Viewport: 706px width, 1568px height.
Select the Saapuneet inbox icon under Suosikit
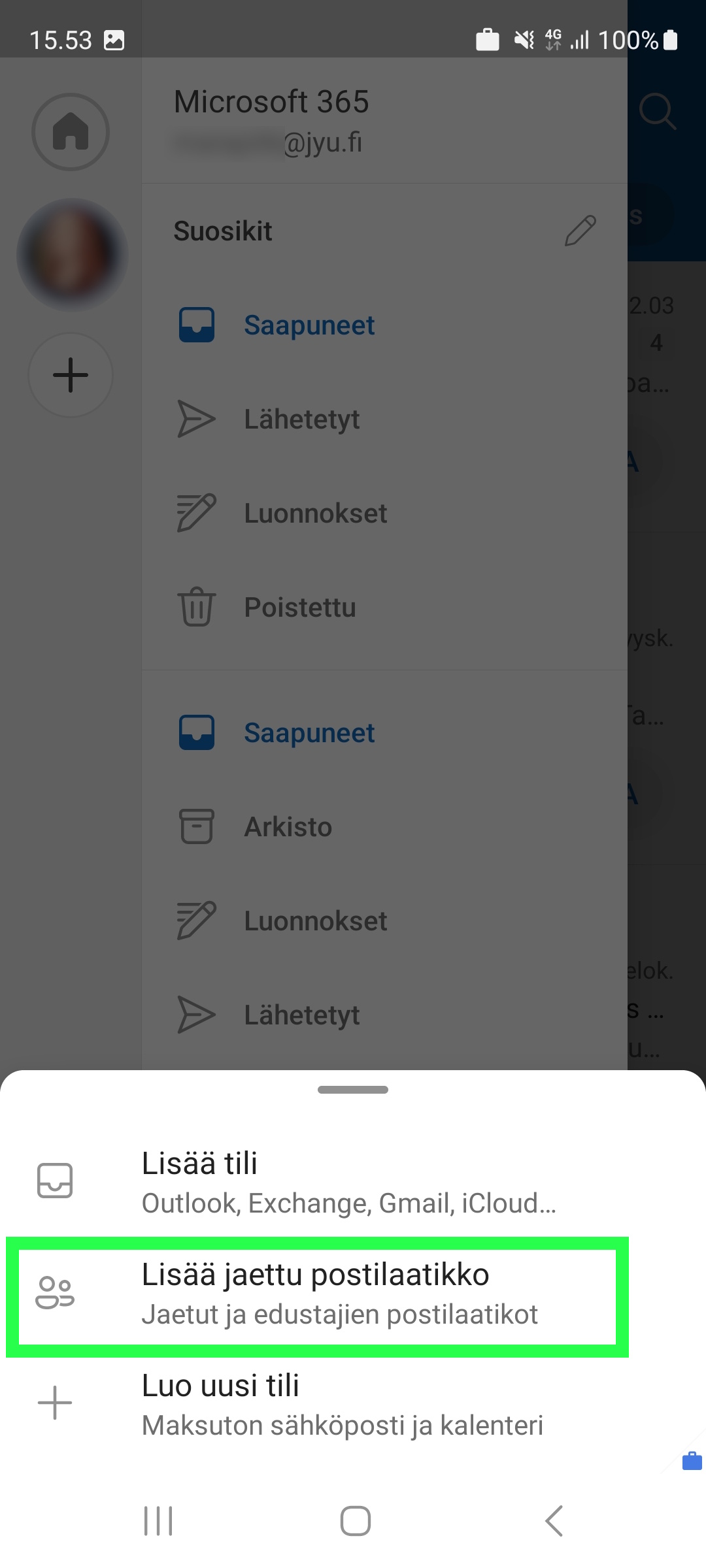click(x=196, y=325)
